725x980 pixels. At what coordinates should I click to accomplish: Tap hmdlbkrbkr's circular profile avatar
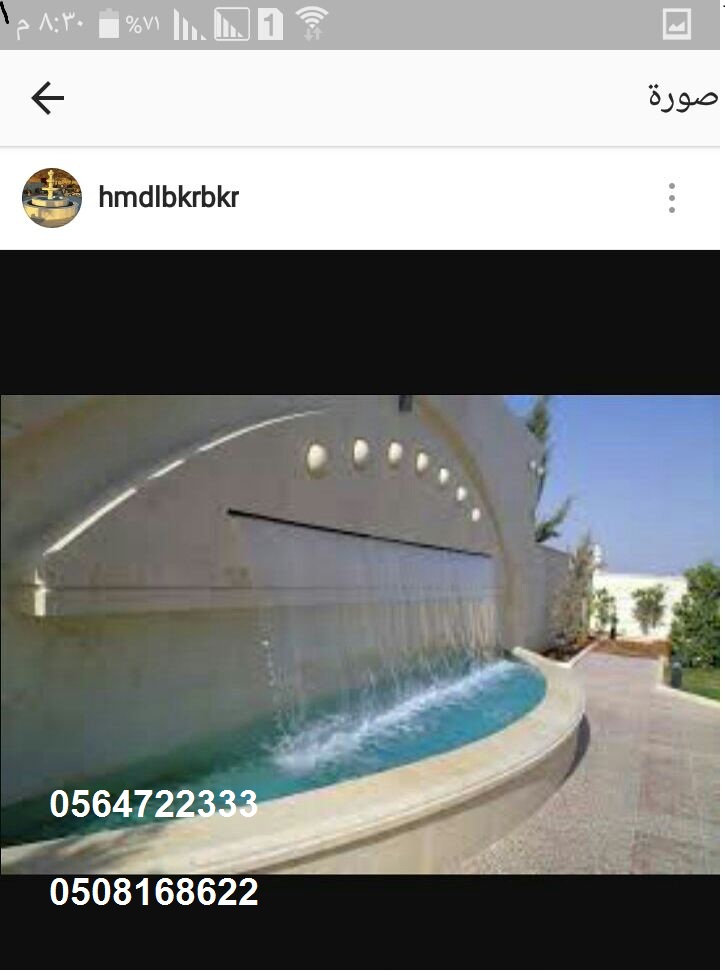click(54, 198)
